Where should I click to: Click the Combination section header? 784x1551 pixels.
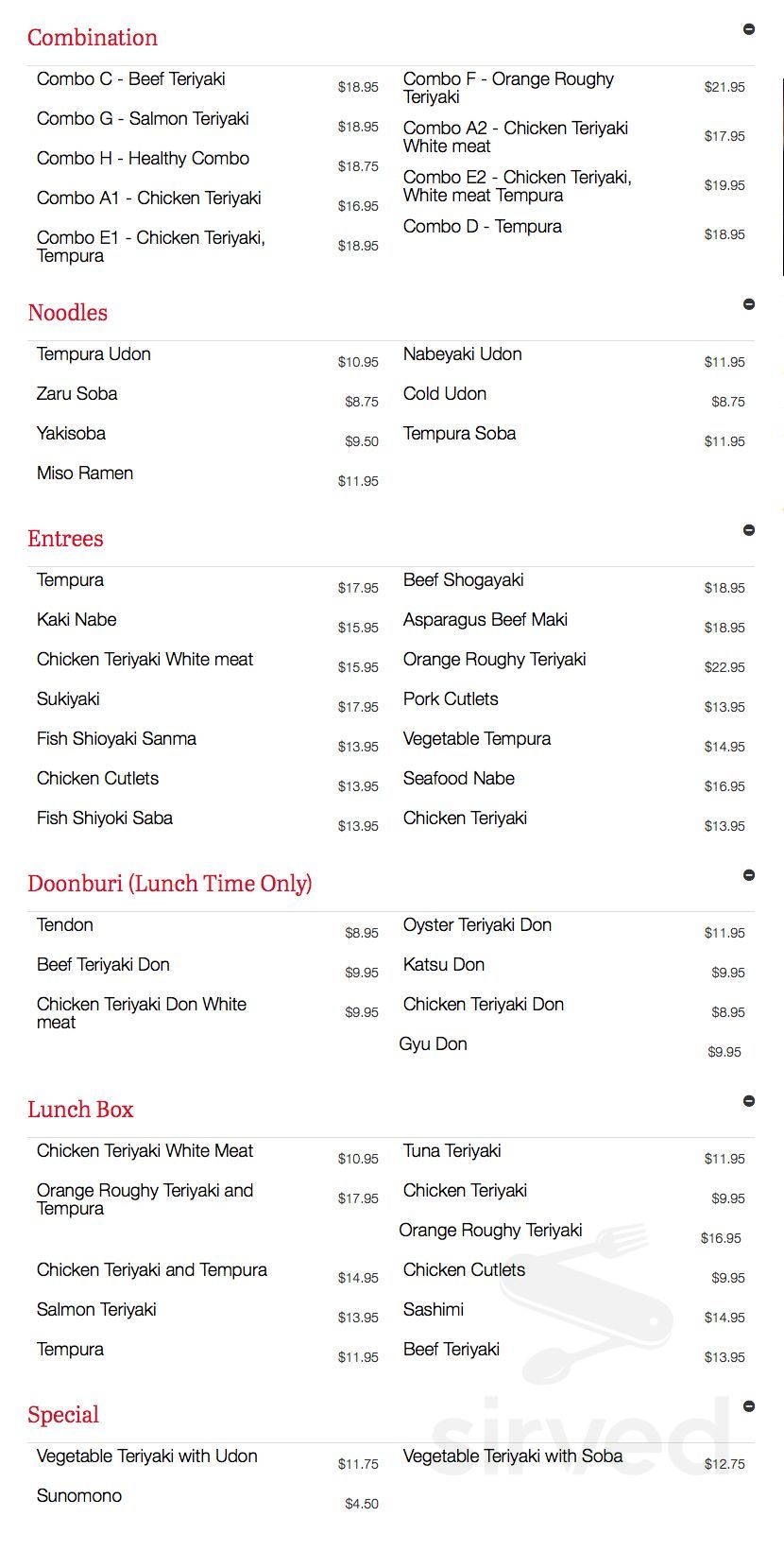tap(92, 39)
